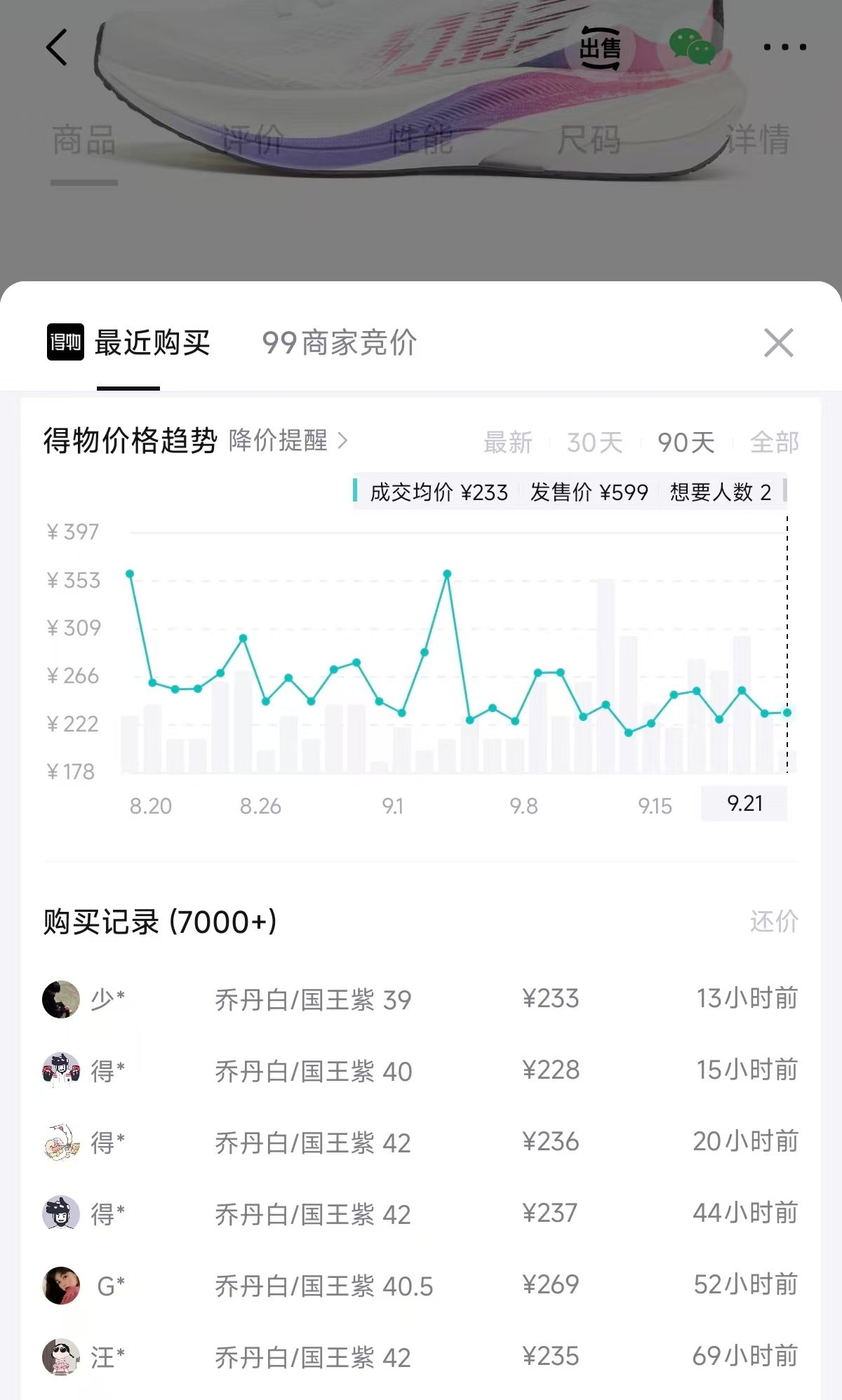The image size is (842, 1400).
Task: Go back with the top arrow
Action: pyautogui.click(x=57, y=48)
